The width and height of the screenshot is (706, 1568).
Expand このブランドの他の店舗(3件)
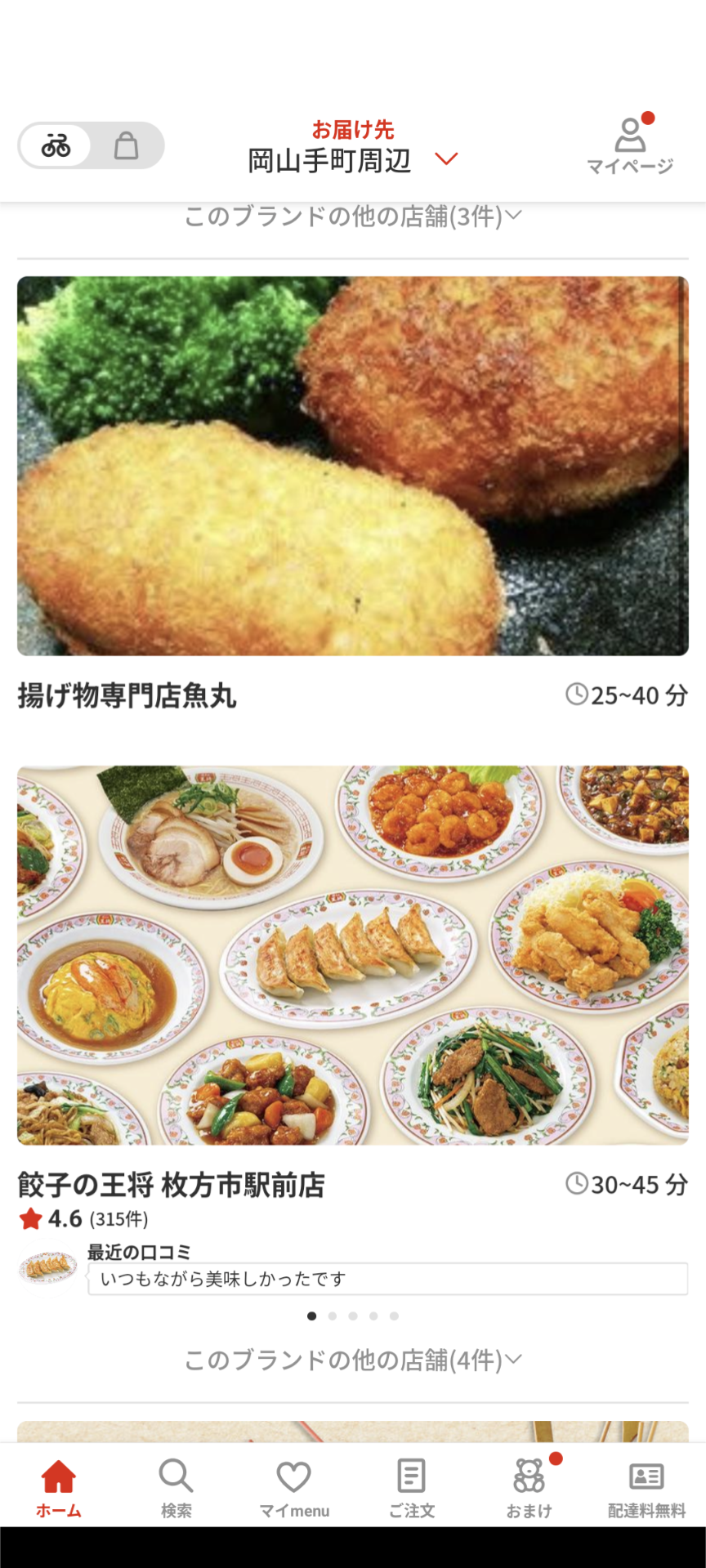click(353, 217)
